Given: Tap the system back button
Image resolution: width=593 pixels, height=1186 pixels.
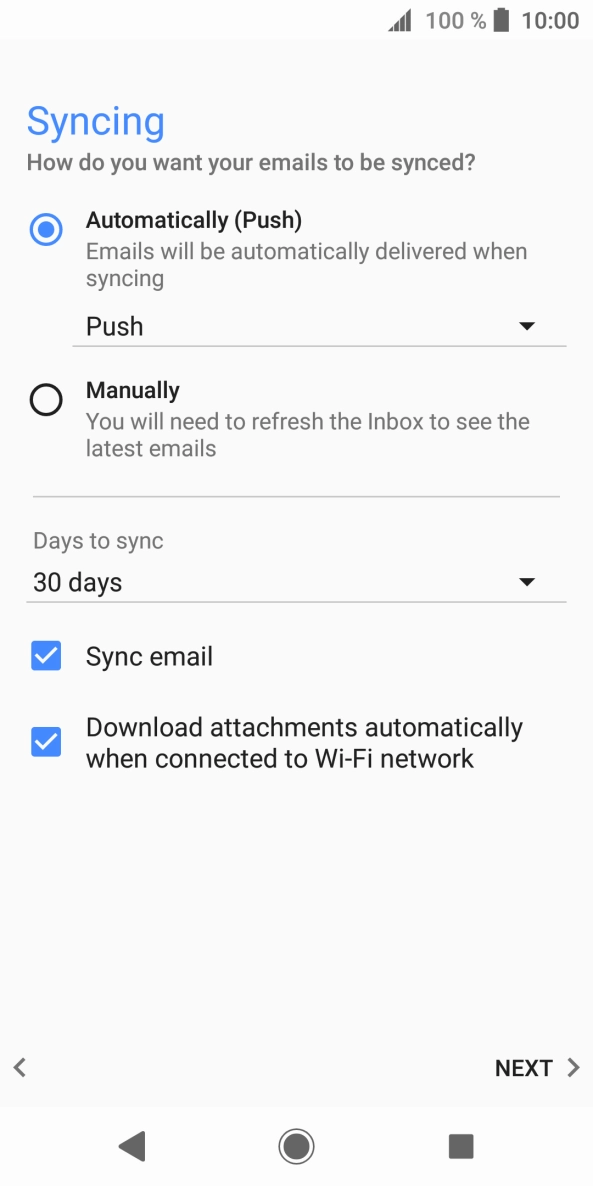Looking at the screenshot, I should (132, 1147).
